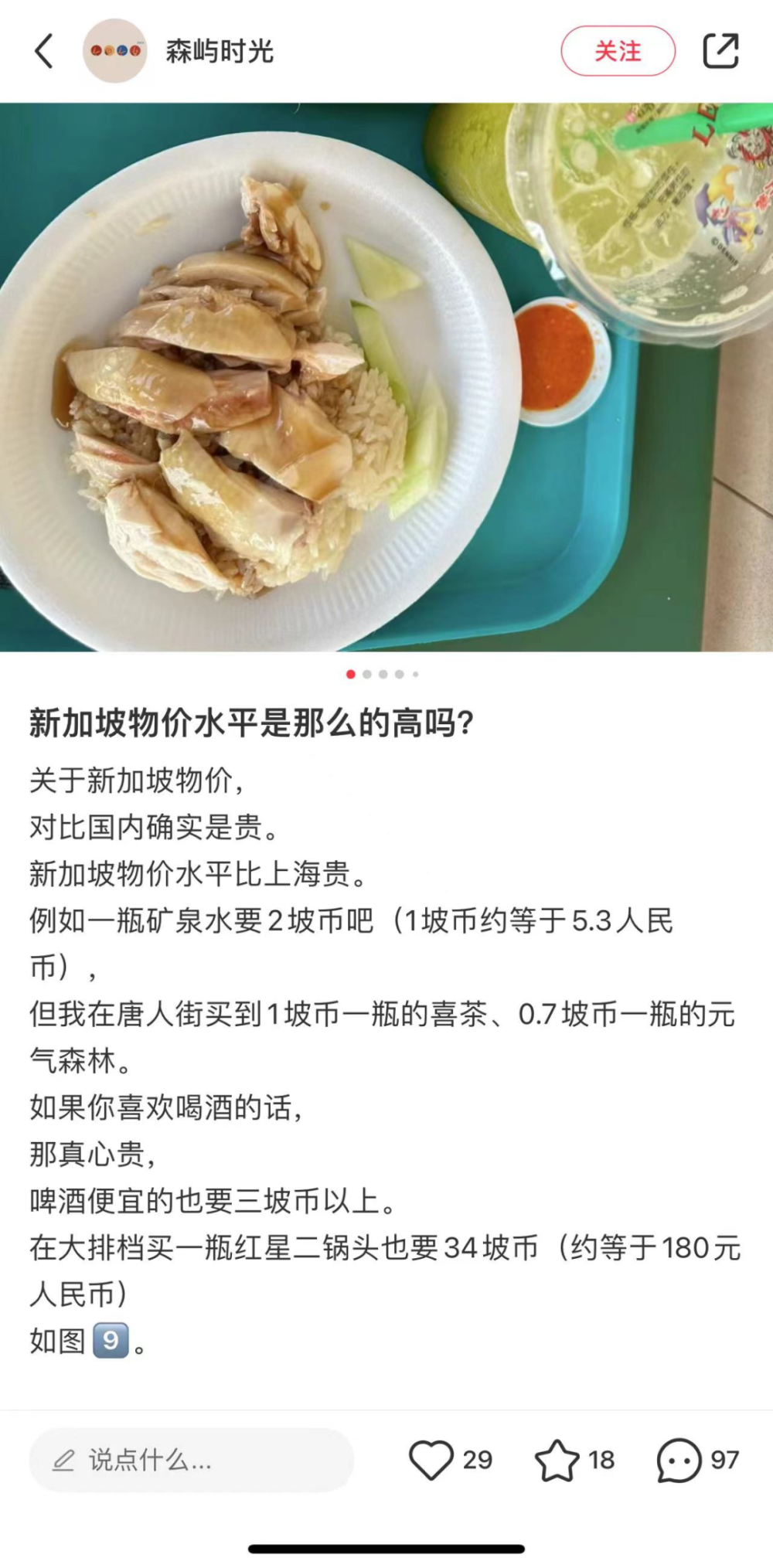Tap the post title about Singapore prices
This screenshot has width=773, height=1568.
255,722
